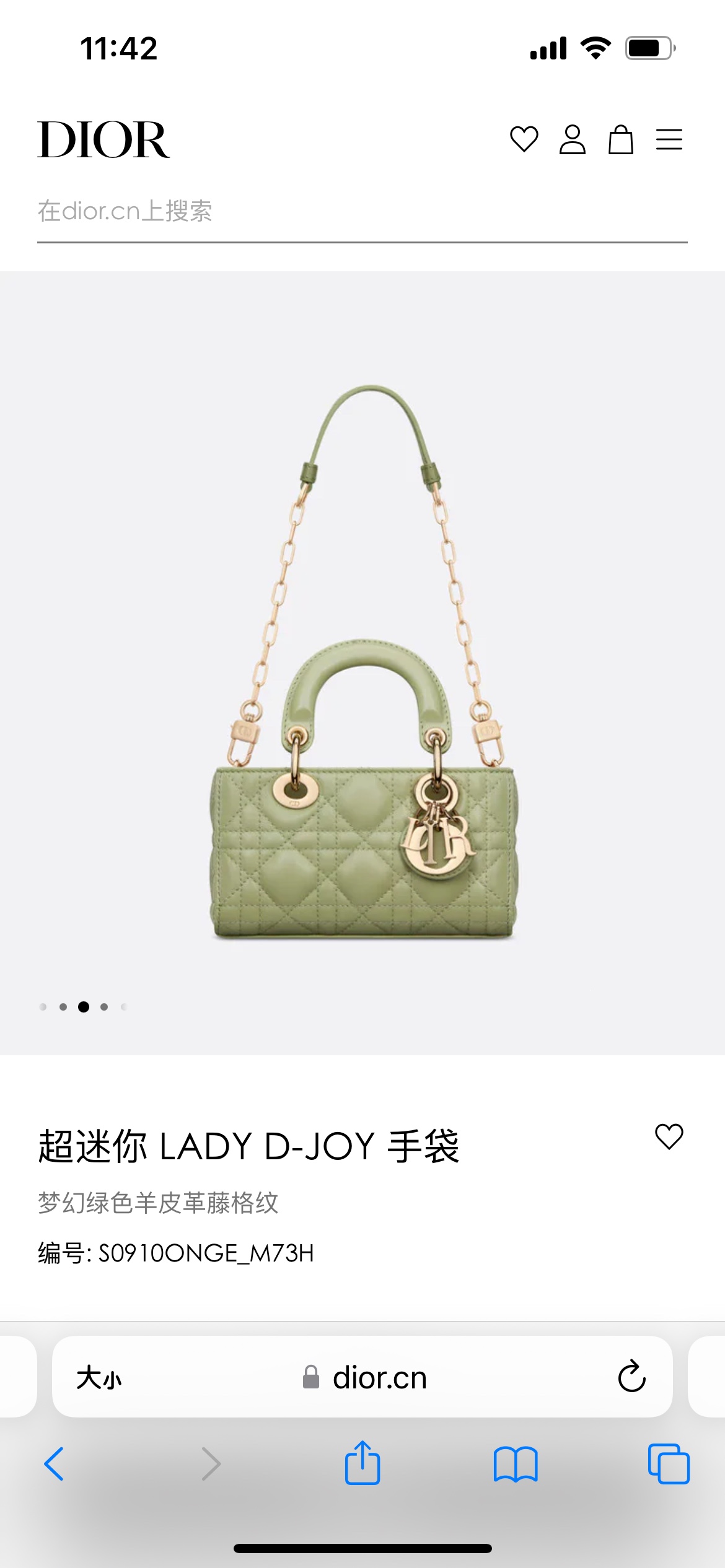
Task: Open the account profile icon
Action: pos(572,139)
